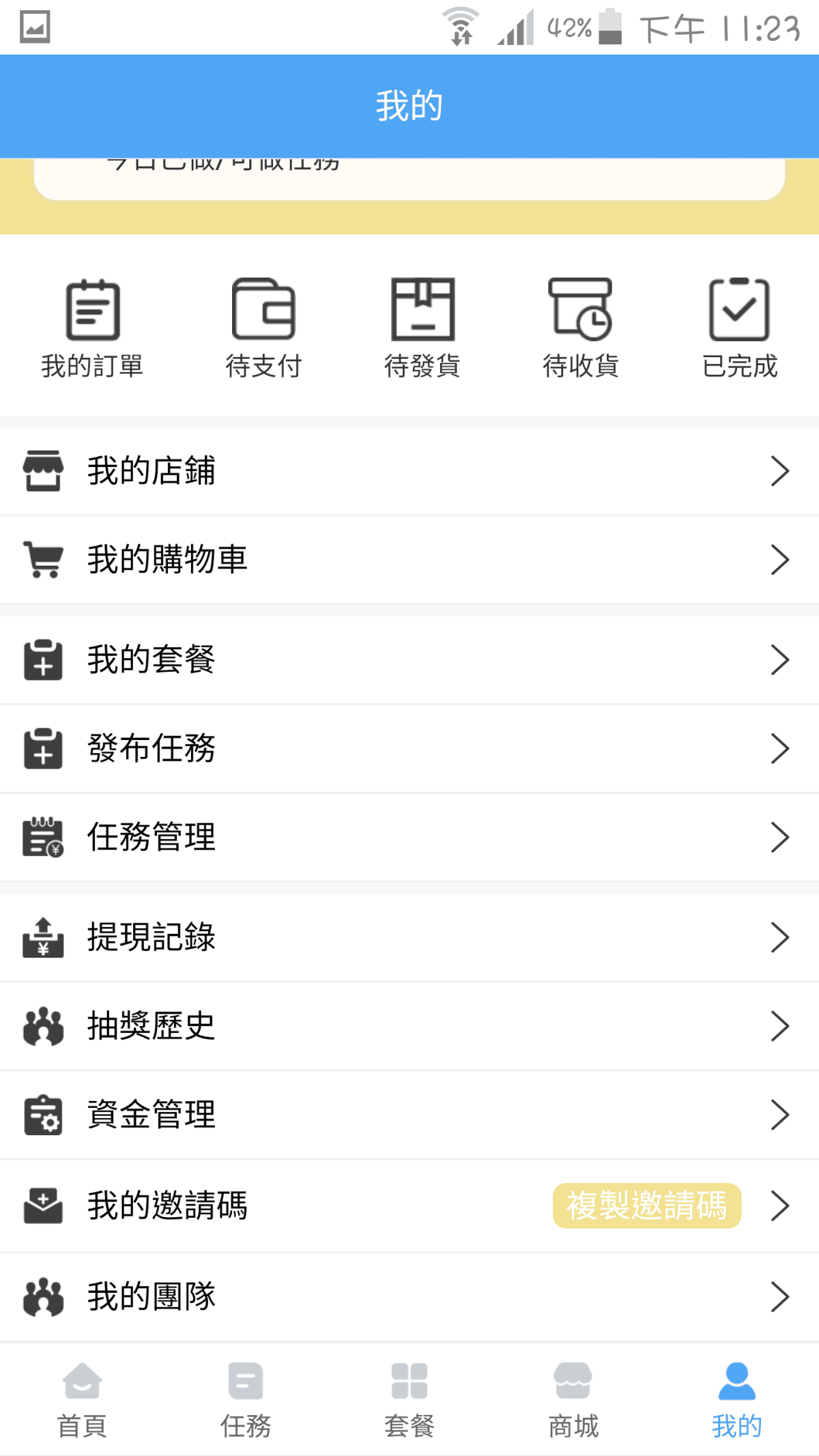
Task: Click the storefront icon beside 我的店鋪
Action: [43, 469]
